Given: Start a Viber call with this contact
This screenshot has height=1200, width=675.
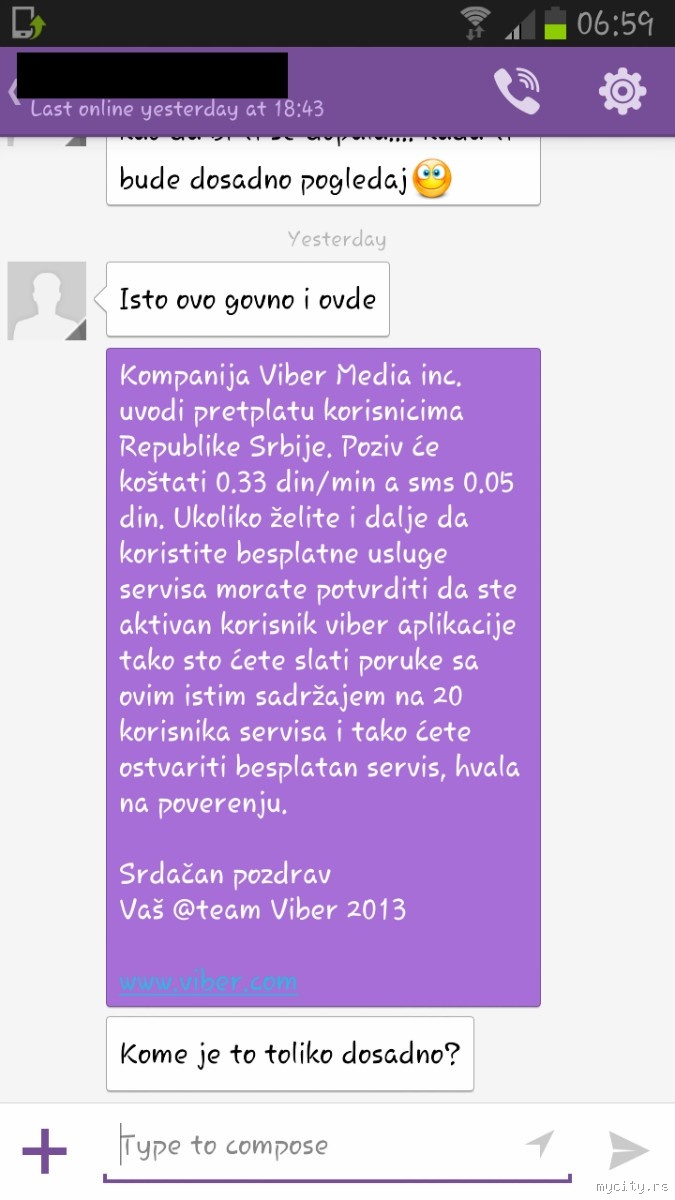Looking at the screenshot, I should tap(516, 91).
